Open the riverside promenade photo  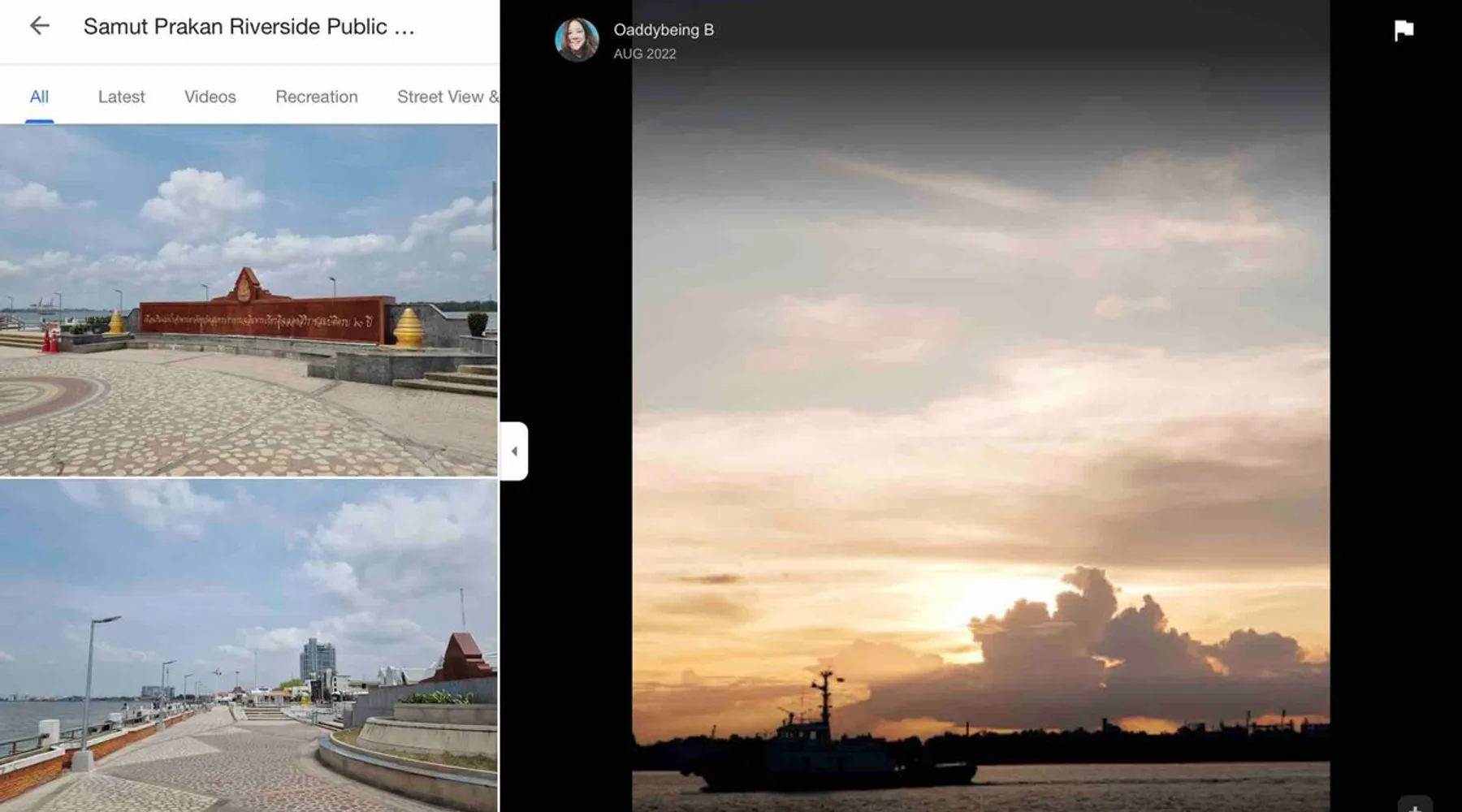[249, 645]
